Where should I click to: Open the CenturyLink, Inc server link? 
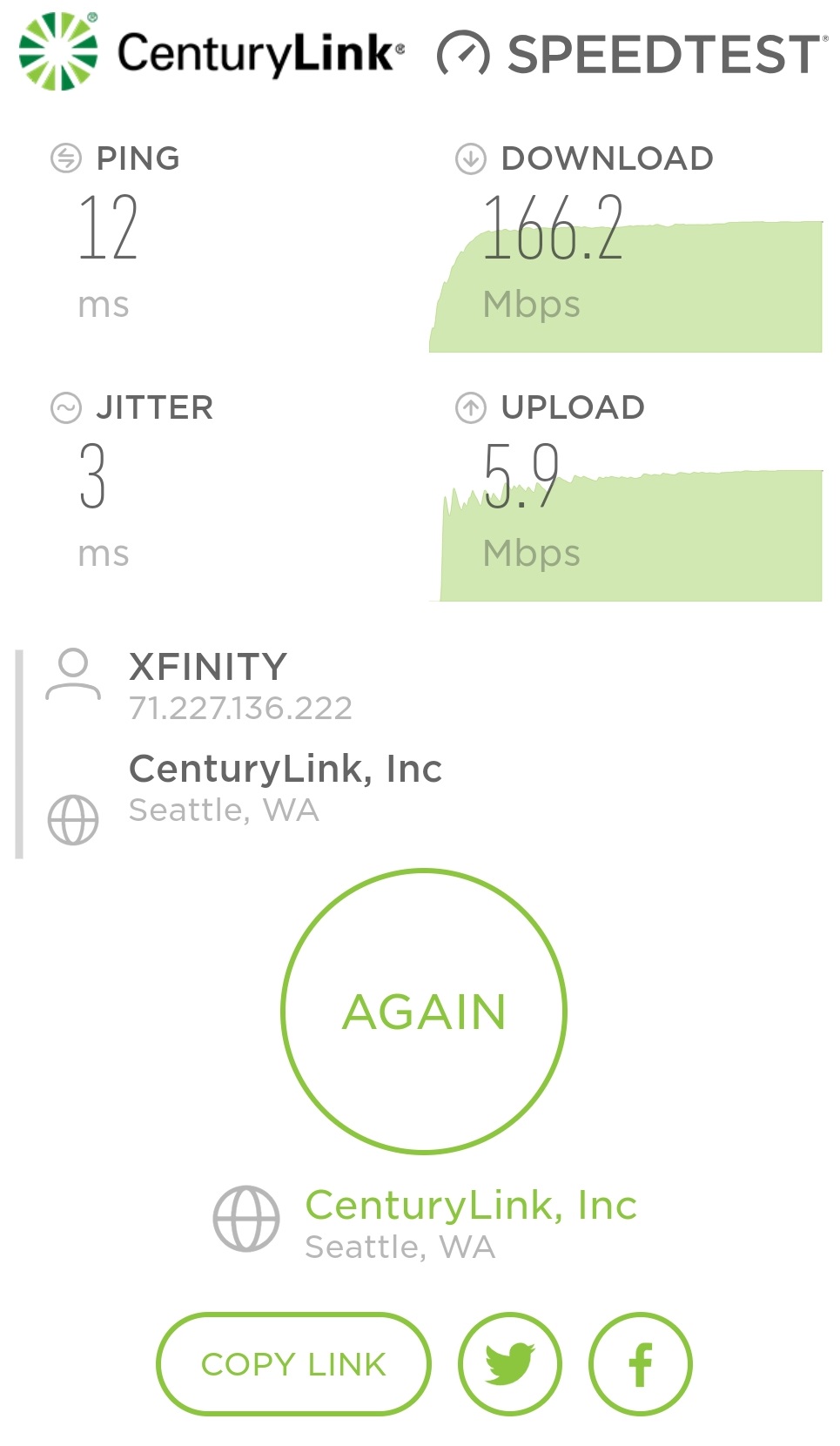pos(470,1204)
